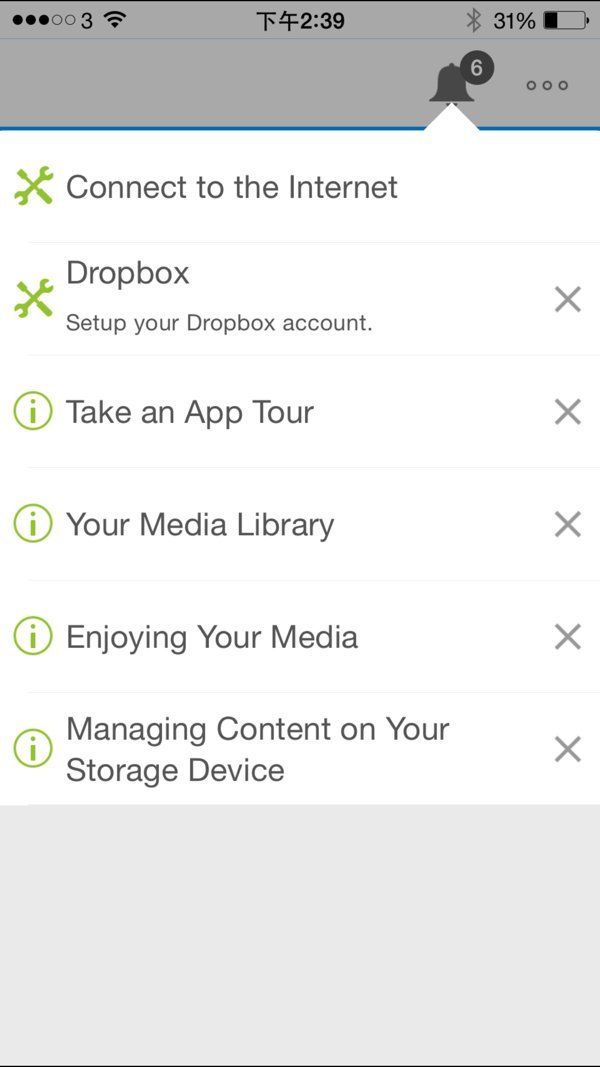600x1067 pixels.
Task: Open Connect to the Internet
Action: tap(232, 187)
